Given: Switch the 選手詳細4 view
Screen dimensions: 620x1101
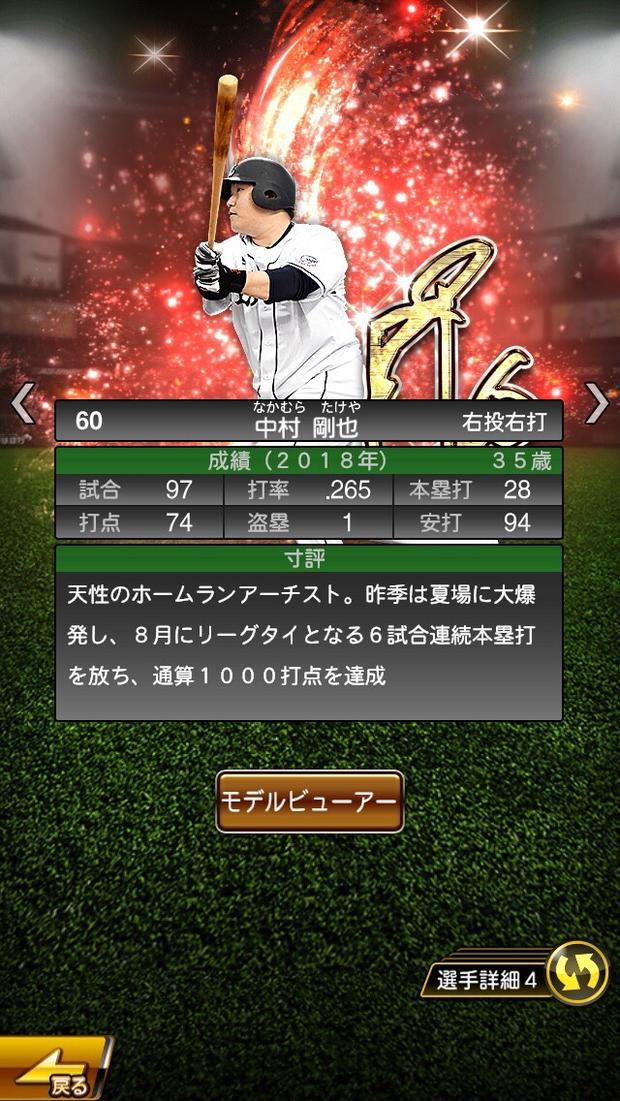Looking at the screenshot, I should click(577, 973).
